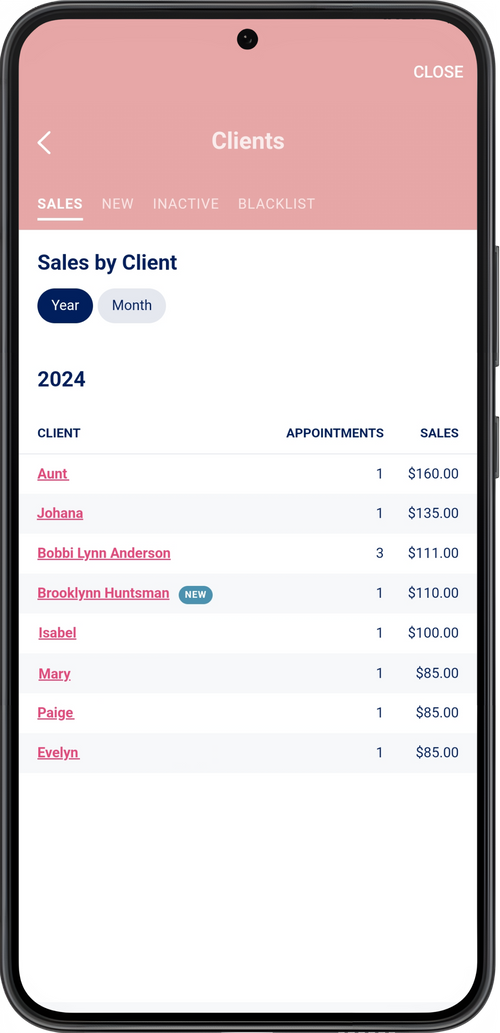Viewport: 500px width, 1033px height.
Task: View Bobbi Lynn Anderson's profile
Action: (104, 553)
